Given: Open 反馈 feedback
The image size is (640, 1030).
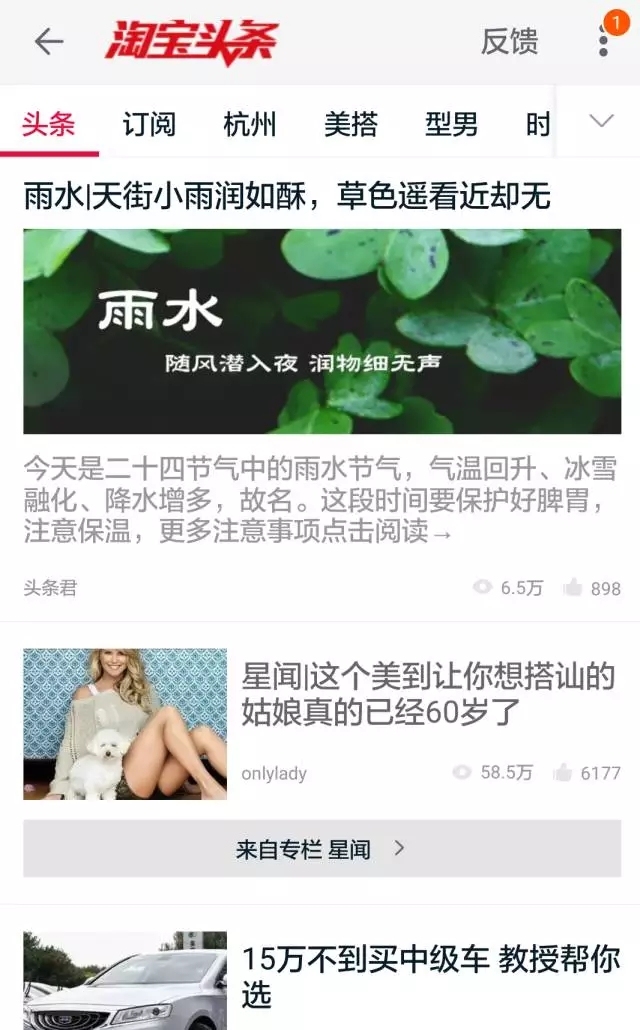Looking at the screenshot, I should (509, 41).
